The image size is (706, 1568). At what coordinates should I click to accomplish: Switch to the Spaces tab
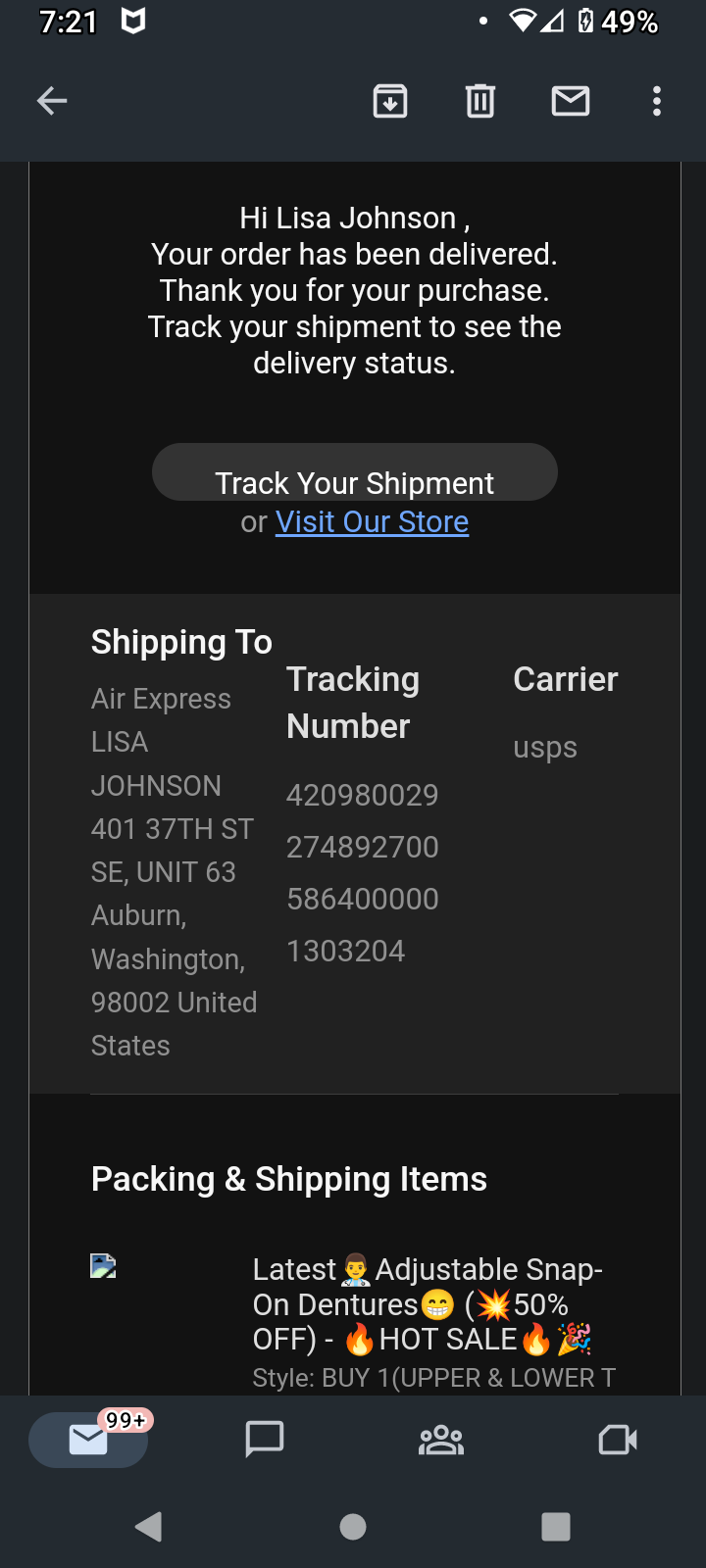pyautogui.click(x=441, y=1440)
